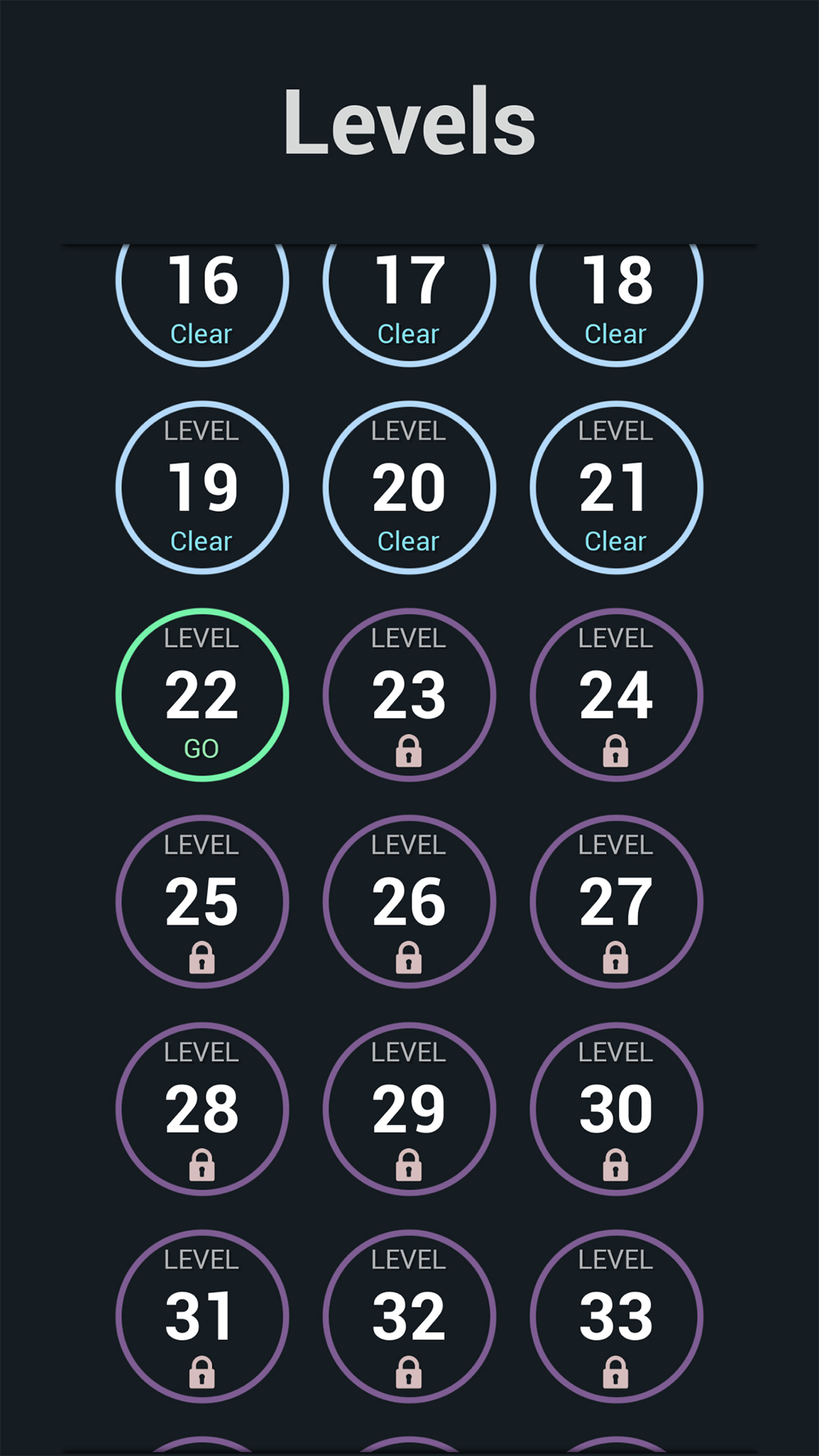Replay cleared level 19
Image resolution: width=819 pixels, height=1456 pixels.
[202, 487]
